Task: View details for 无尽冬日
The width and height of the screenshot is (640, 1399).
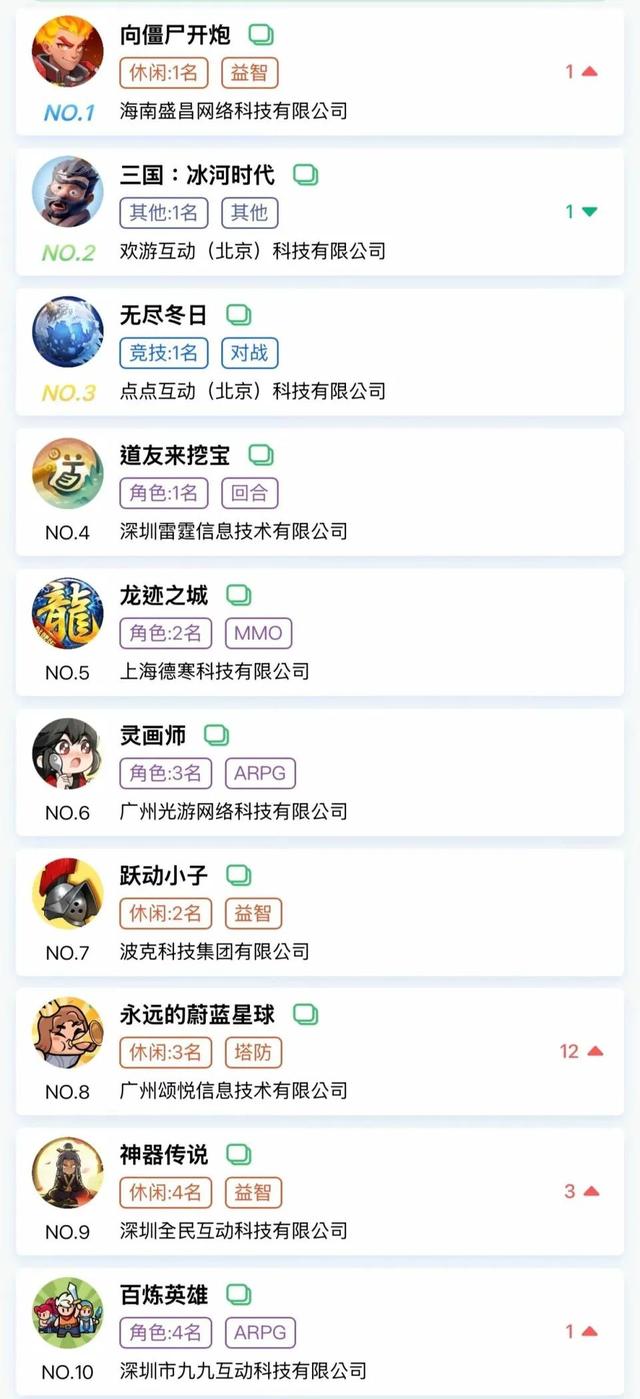Action: click(x=163, y=316)
